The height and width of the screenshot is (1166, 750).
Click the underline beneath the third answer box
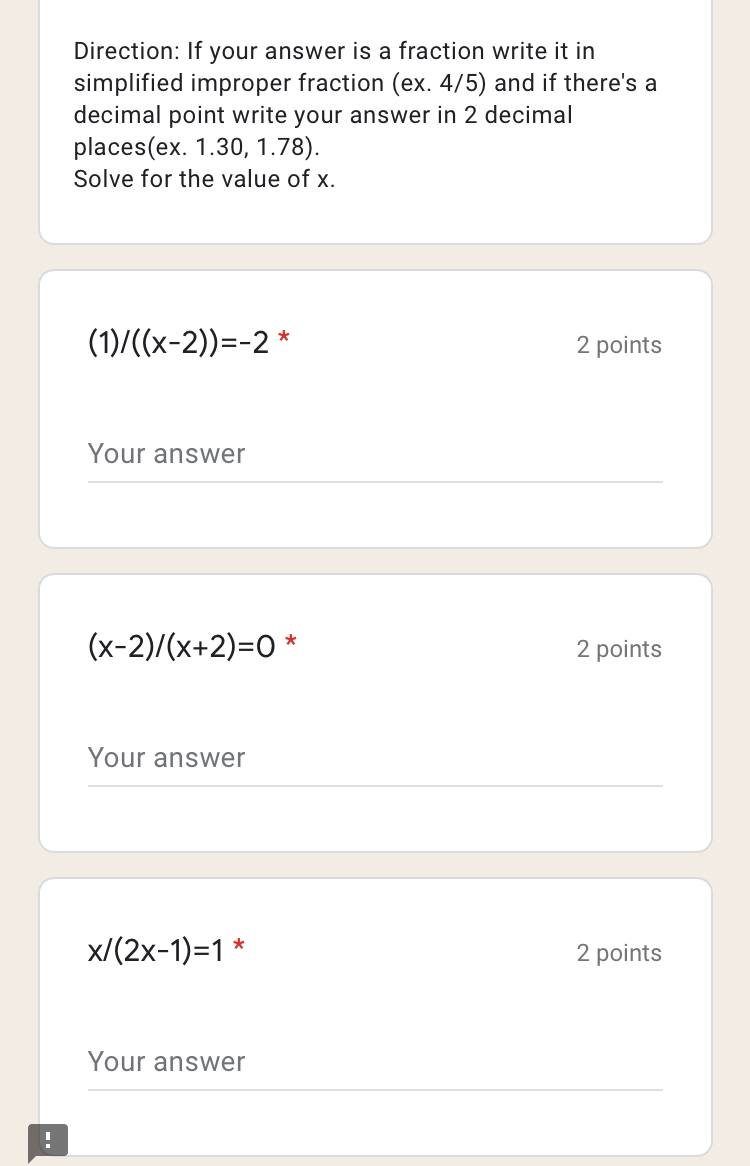point(375,1090)
